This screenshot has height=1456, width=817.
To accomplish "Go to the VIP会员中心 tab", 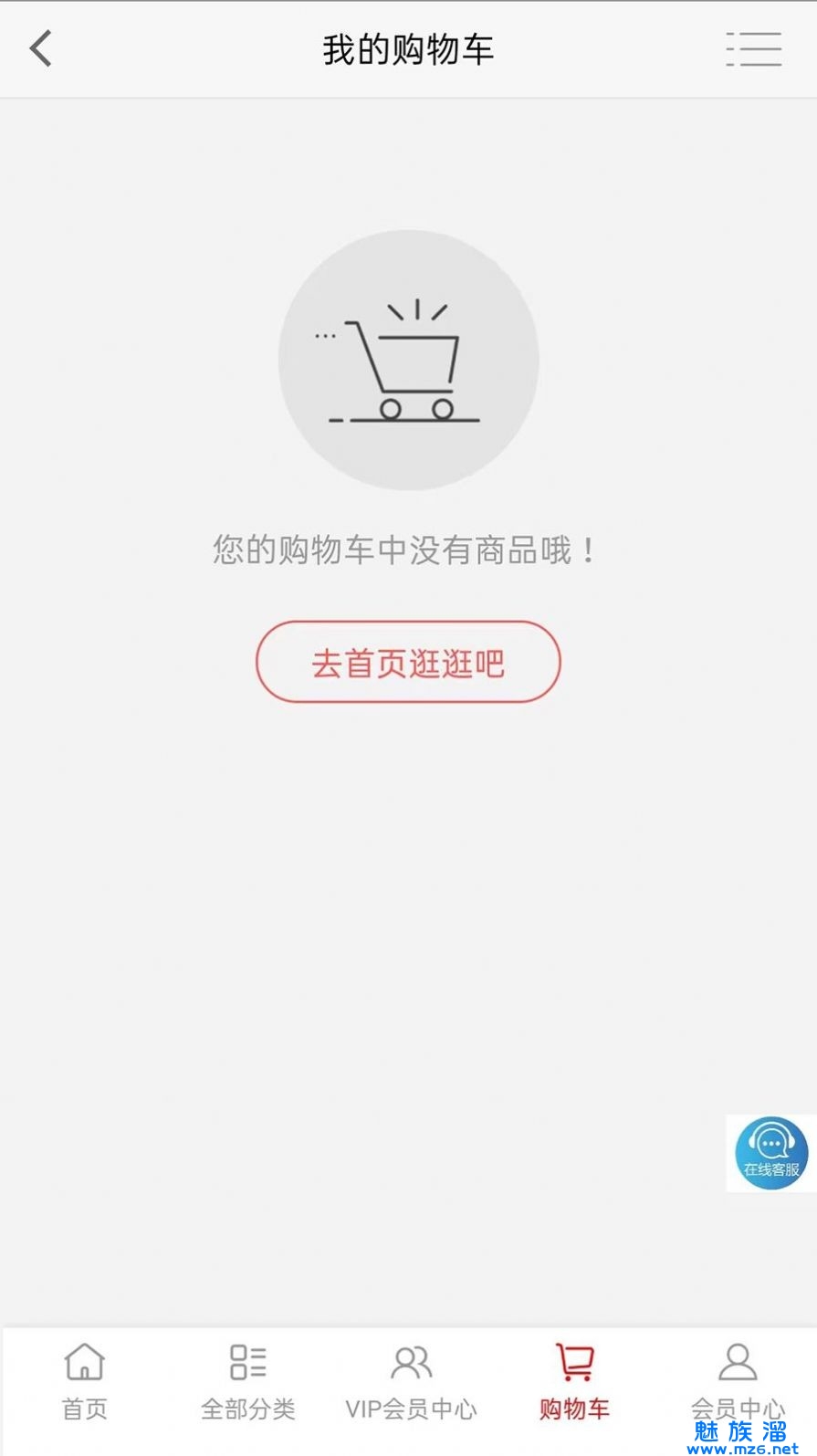I will [411, 1382].
